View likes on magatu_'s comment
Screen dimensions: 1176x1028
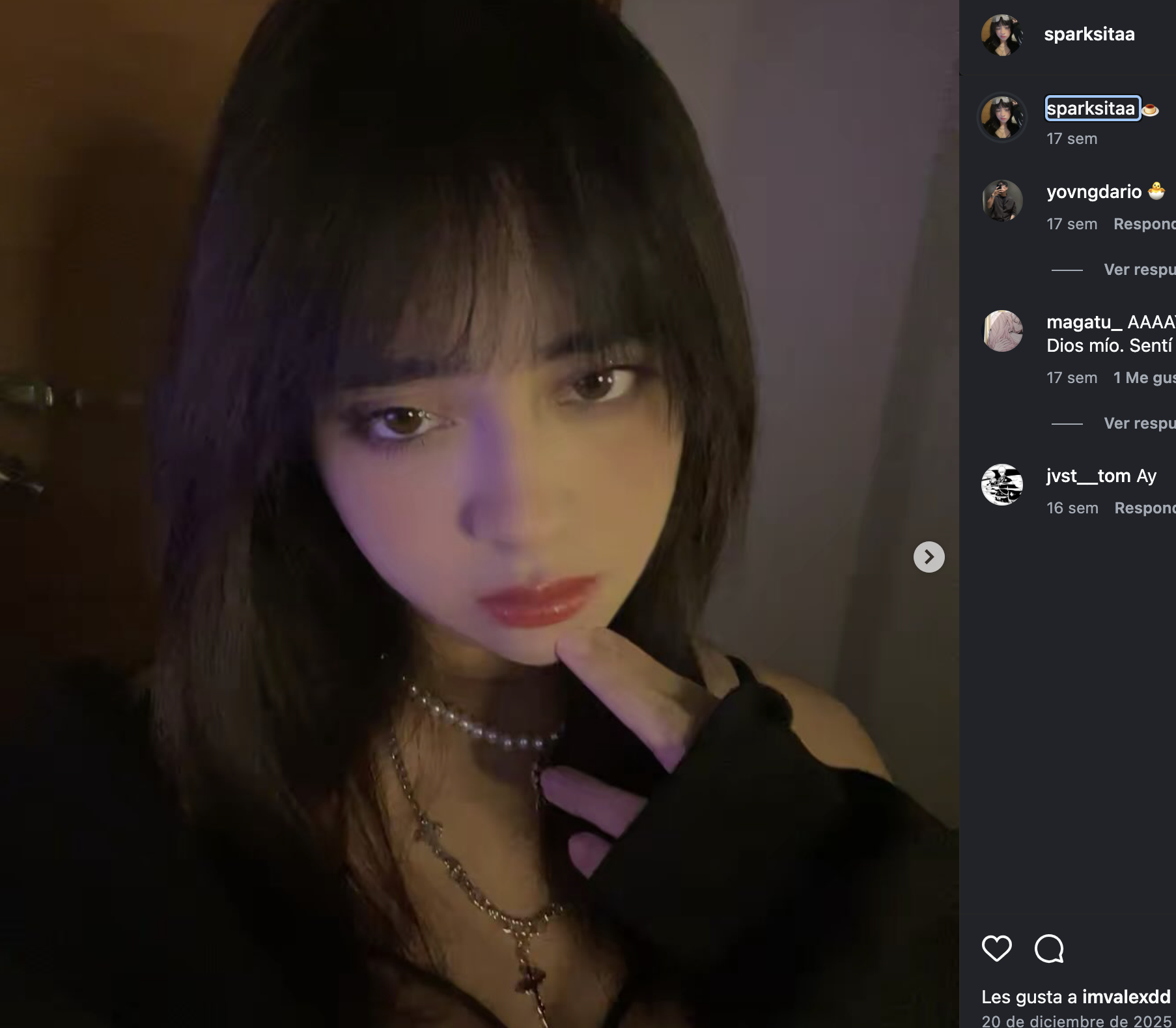(1144, 378)
